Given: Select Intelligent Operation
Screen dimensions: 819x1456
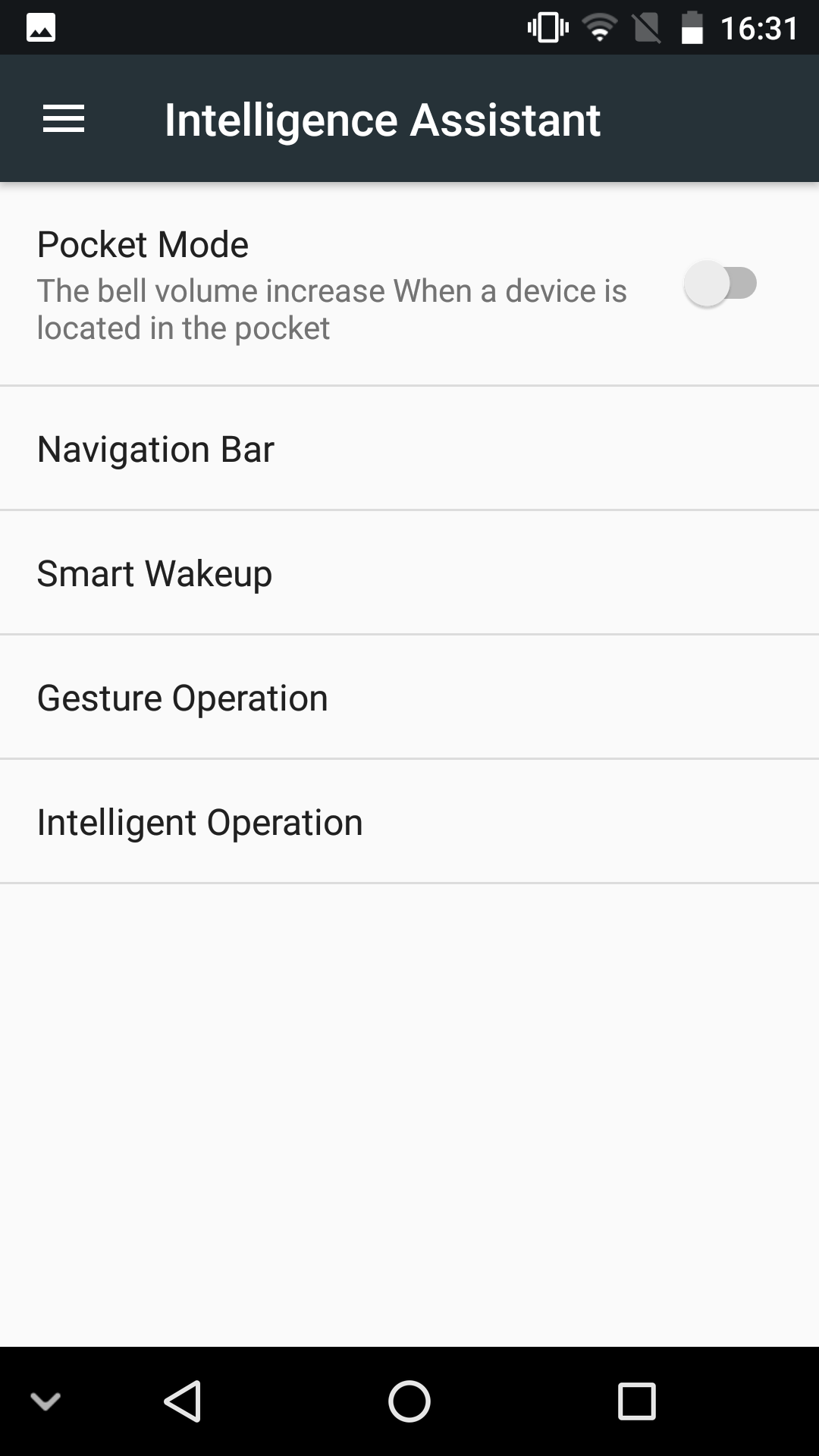Looking at the screenshot, I should [409, 821].
